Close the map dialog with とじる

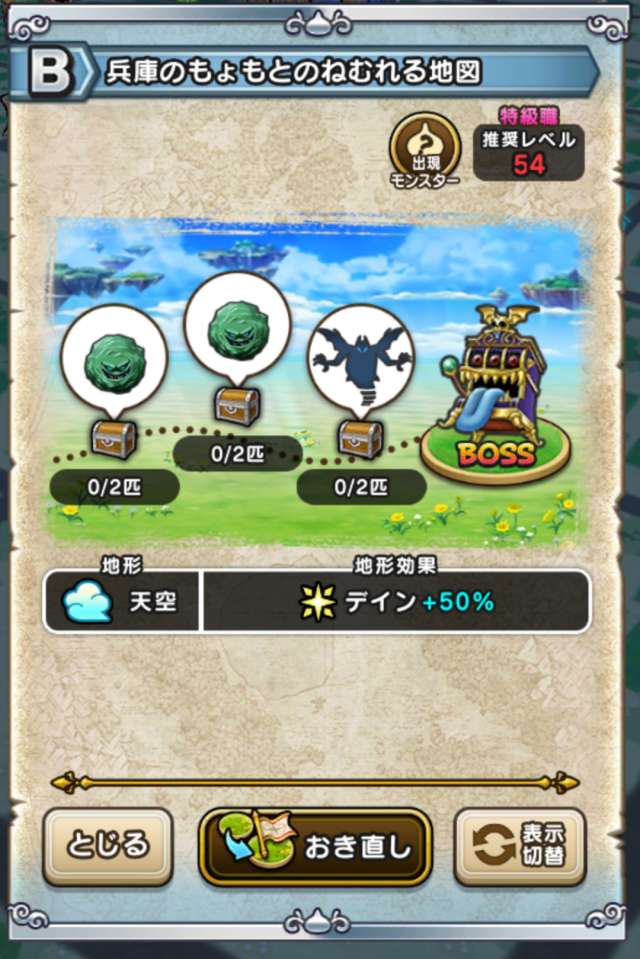107,846
